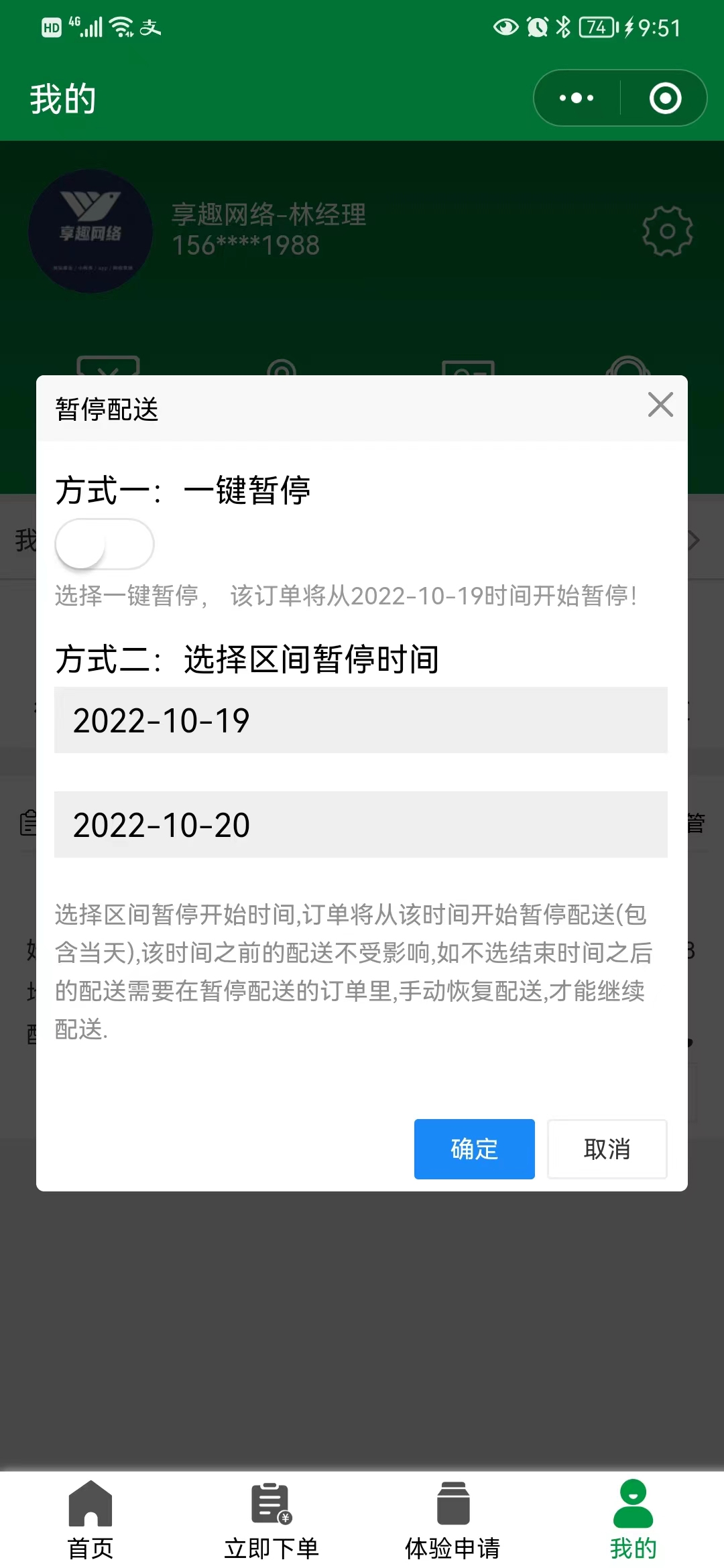Open the end date picker 2022-10-20
724x1568 pixels.
point(361,825)
